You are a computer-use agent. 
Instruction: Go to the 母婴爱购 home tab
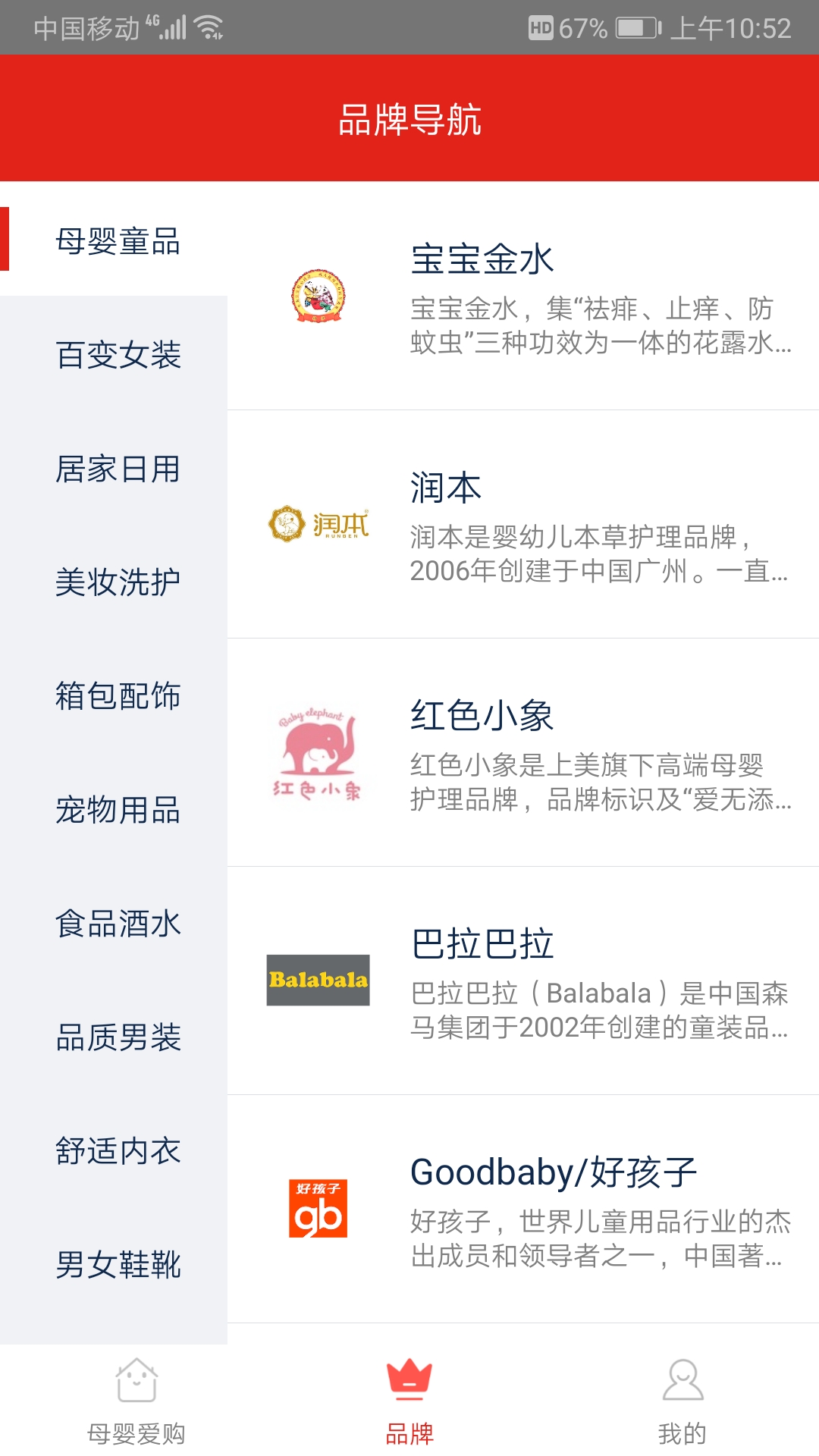[x=136, y=1401]
